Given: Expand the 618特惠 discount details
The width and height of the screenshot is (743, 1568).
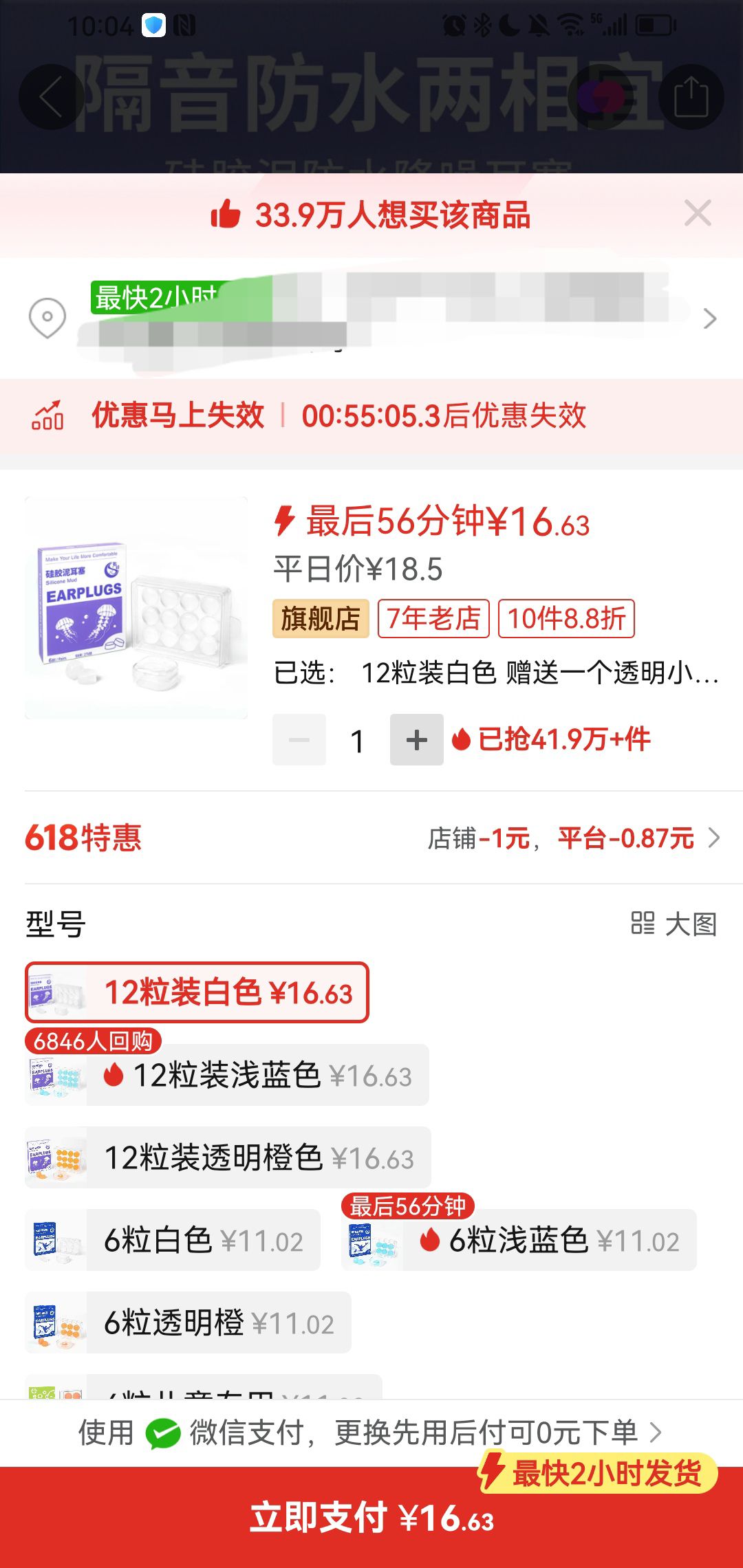Looking at the screenshot, I should pos(371,838).
